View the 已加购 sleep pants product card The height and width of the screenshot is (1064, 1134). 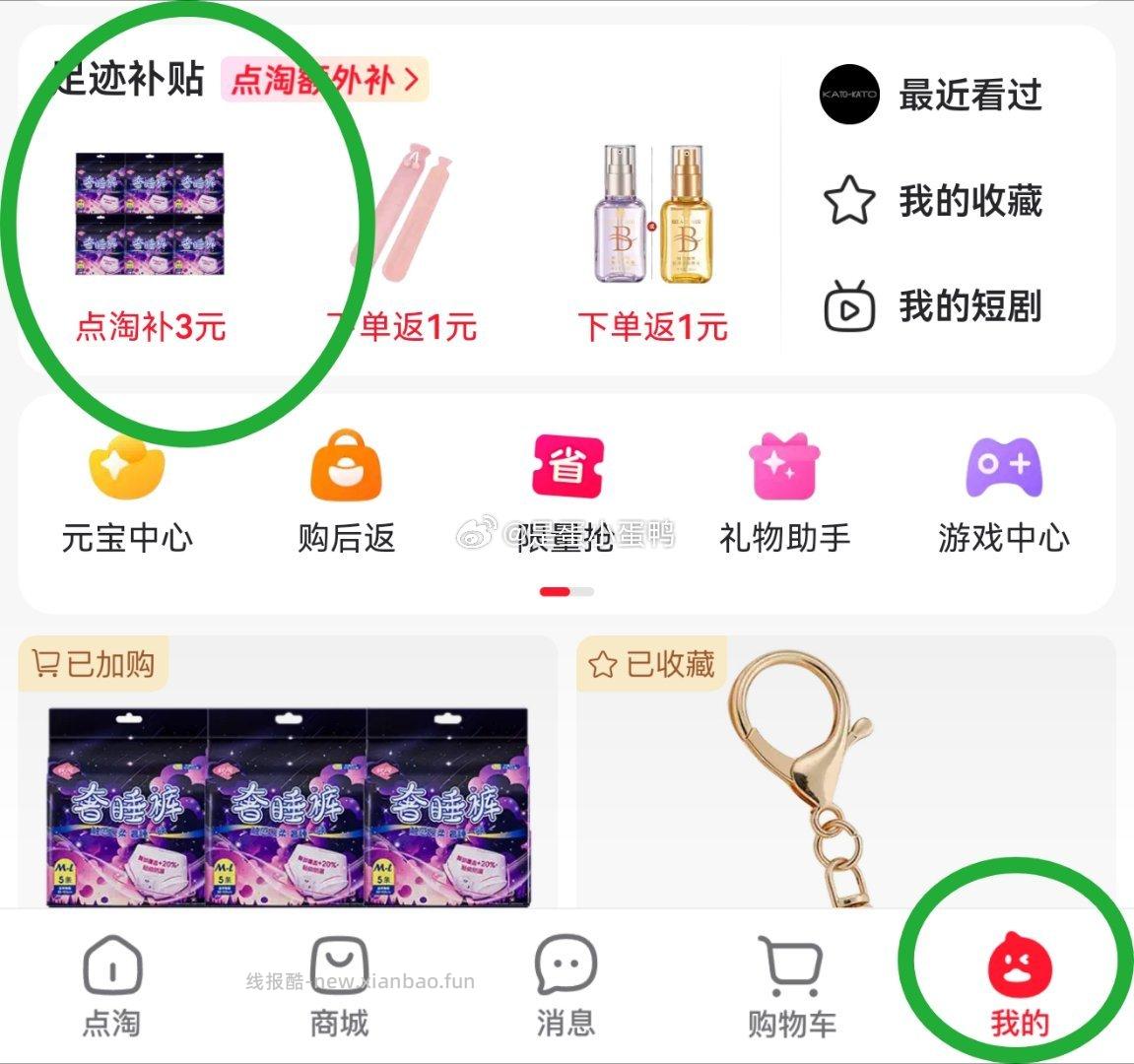[288, 788]
